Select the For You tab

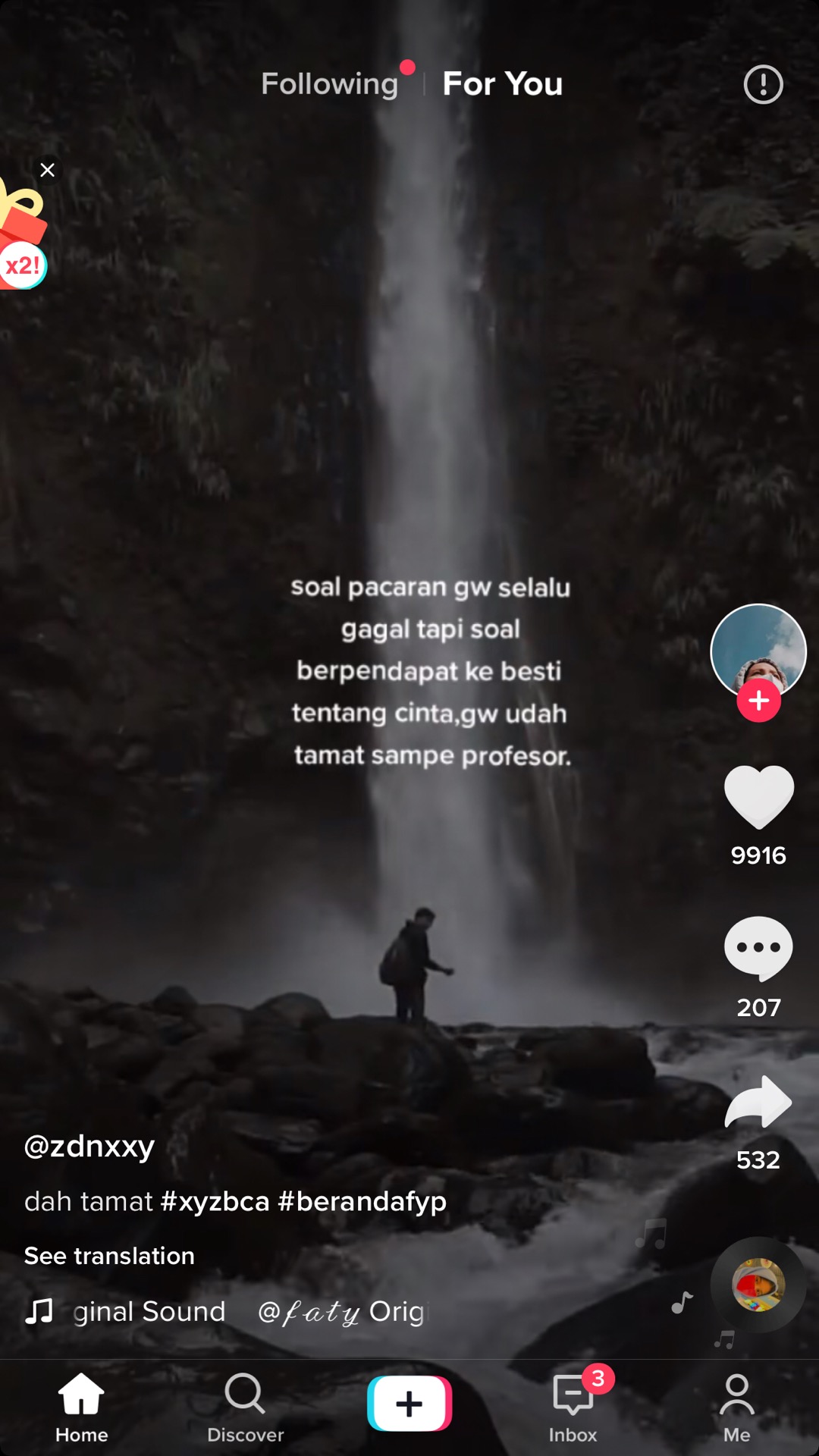pyautogui.click(x=502, y=83)
